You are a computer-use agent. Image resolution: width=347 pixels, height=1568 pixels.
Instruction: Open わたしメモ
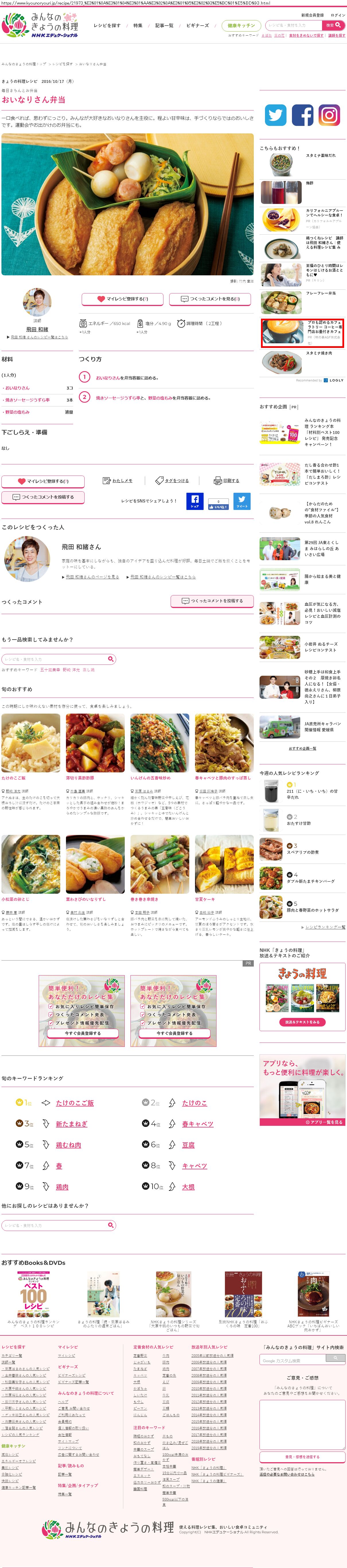coord(118,480)
